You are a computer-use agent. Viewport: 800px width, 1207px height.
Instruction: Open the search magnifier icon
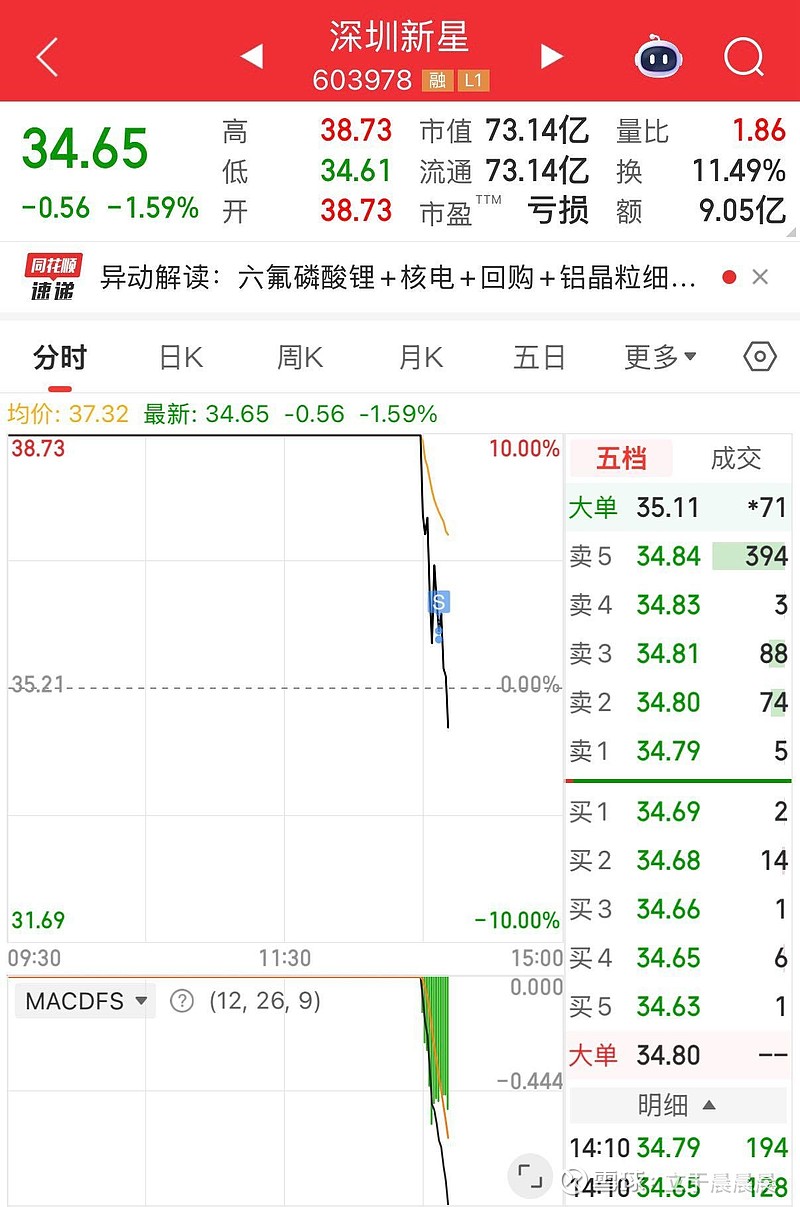click(744, 57)
